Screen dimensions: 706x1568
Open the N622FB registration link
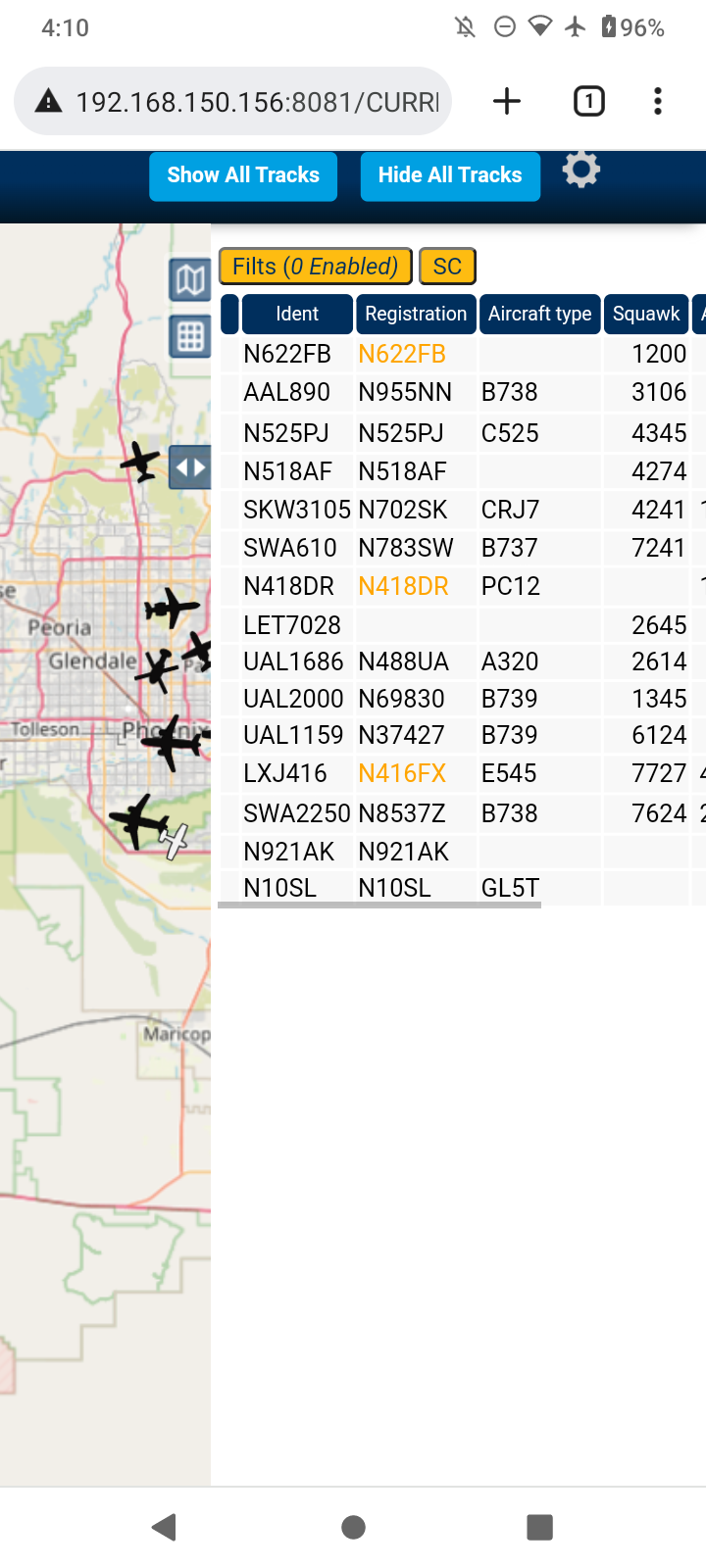point(402,354)
